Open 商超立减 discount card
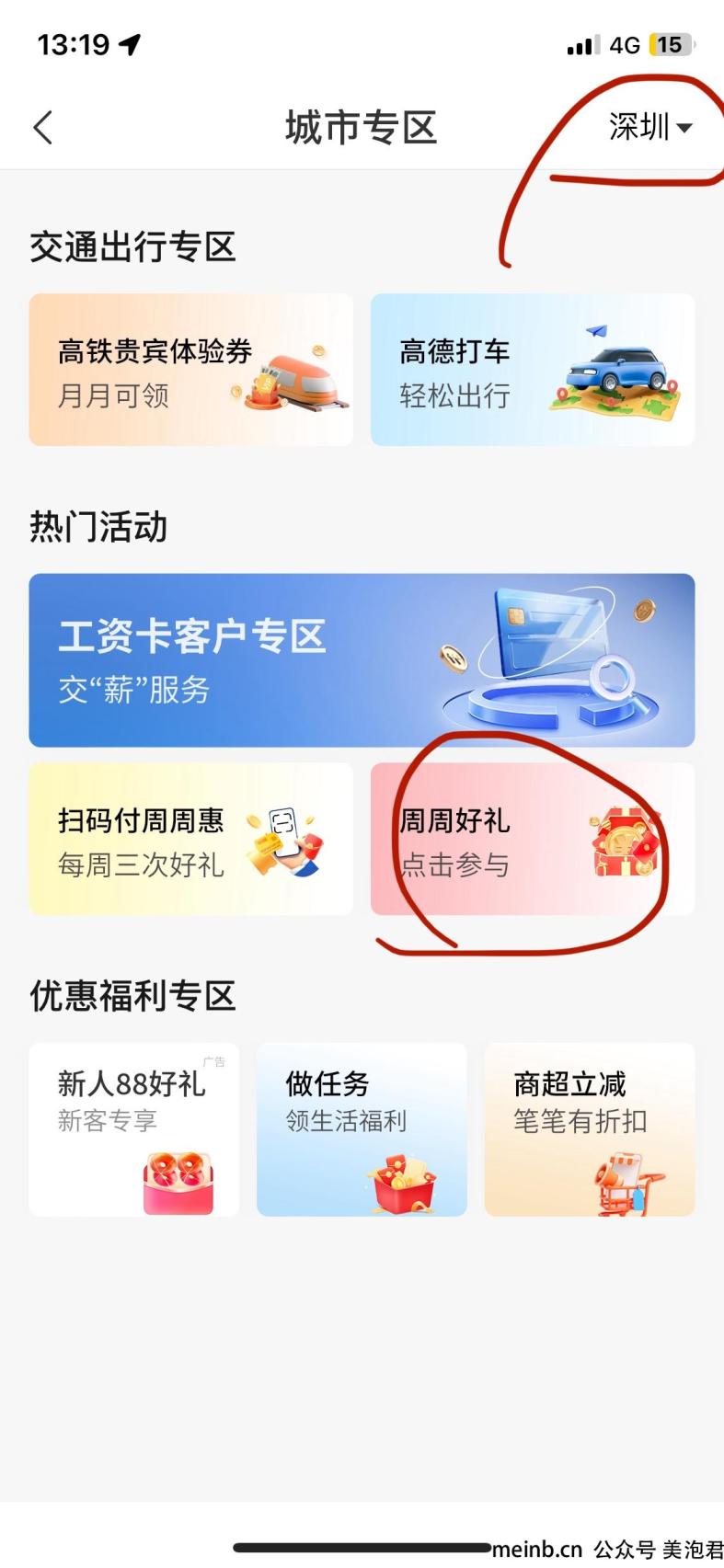 (589, 1128)
